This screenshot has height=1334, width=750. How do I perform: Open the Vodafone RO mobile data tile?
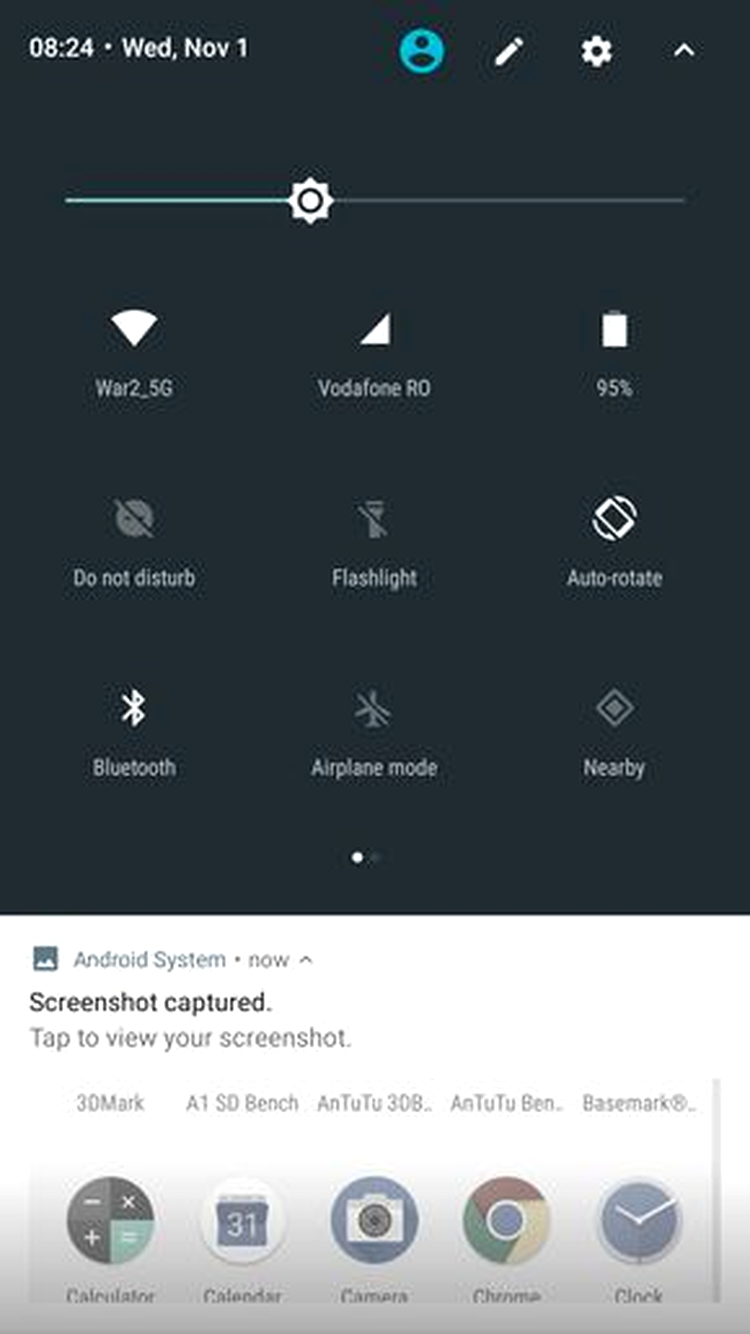[374, 352]
